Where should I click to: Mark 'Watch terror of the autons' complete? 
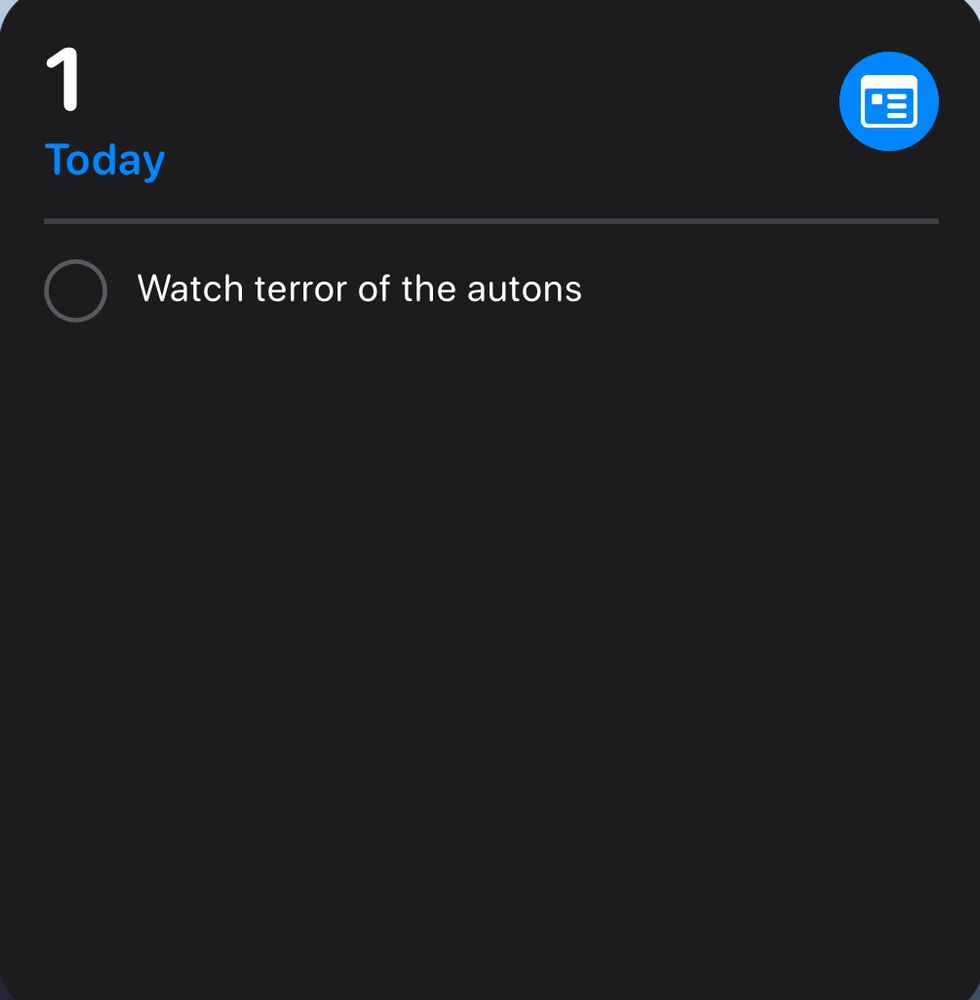[75, 290]
